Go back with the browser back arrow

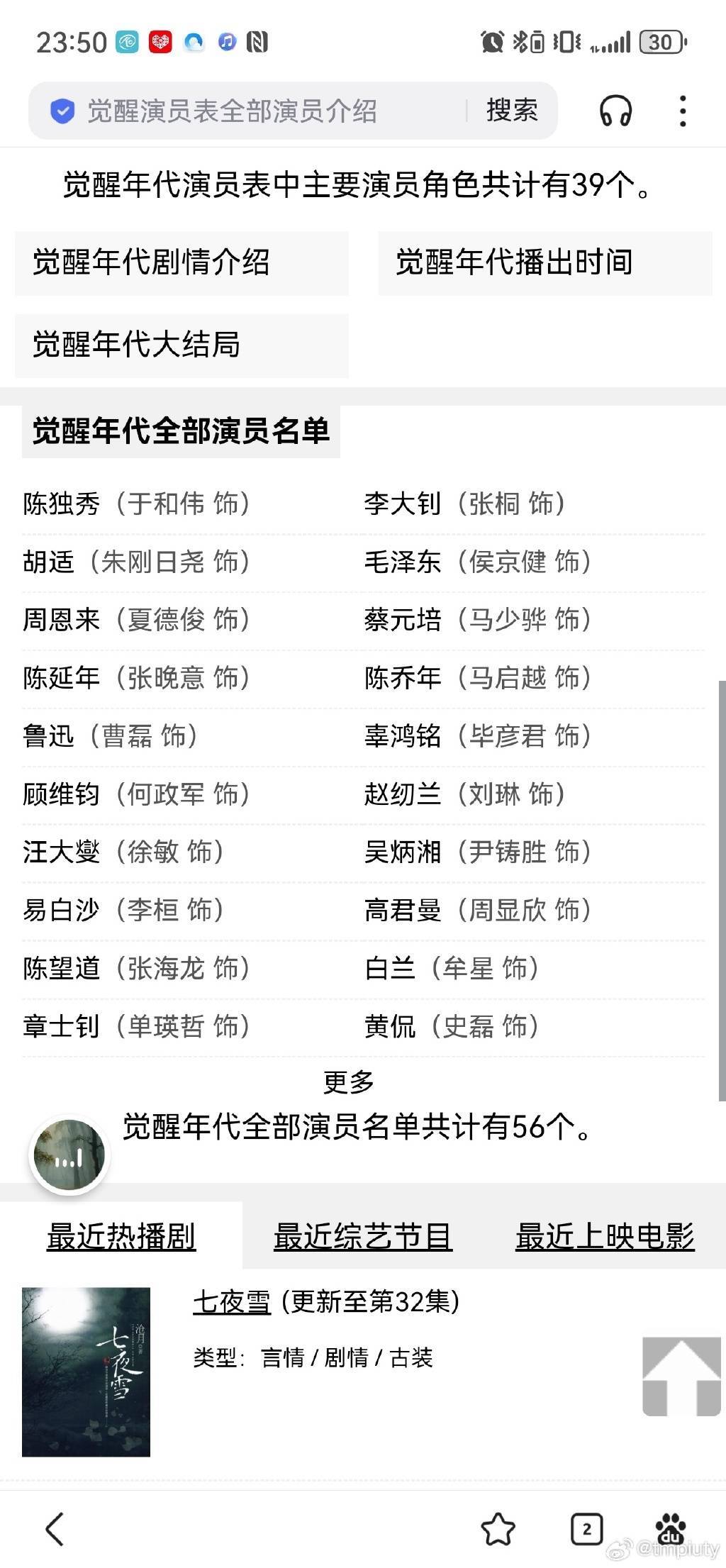(55, 1528)
